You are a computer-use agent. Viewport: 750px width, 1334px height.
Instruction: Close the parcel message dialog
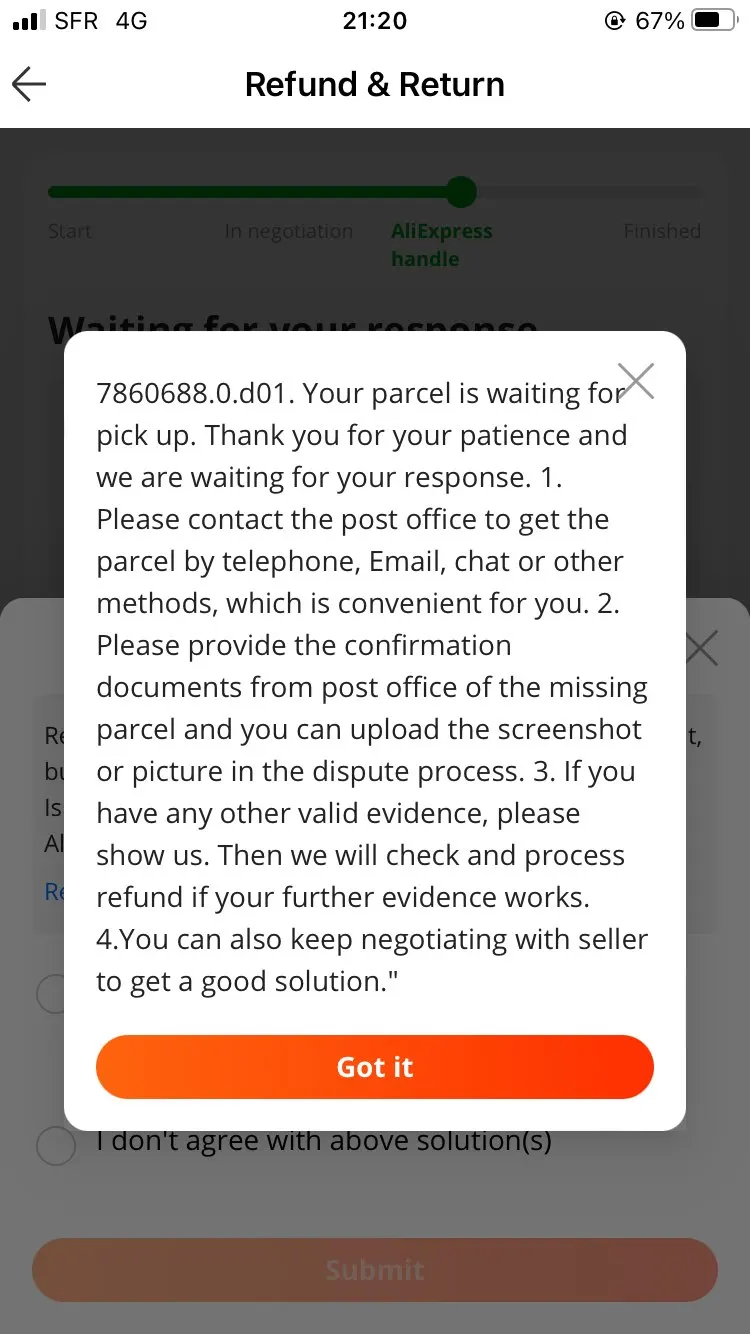(636, 381)
